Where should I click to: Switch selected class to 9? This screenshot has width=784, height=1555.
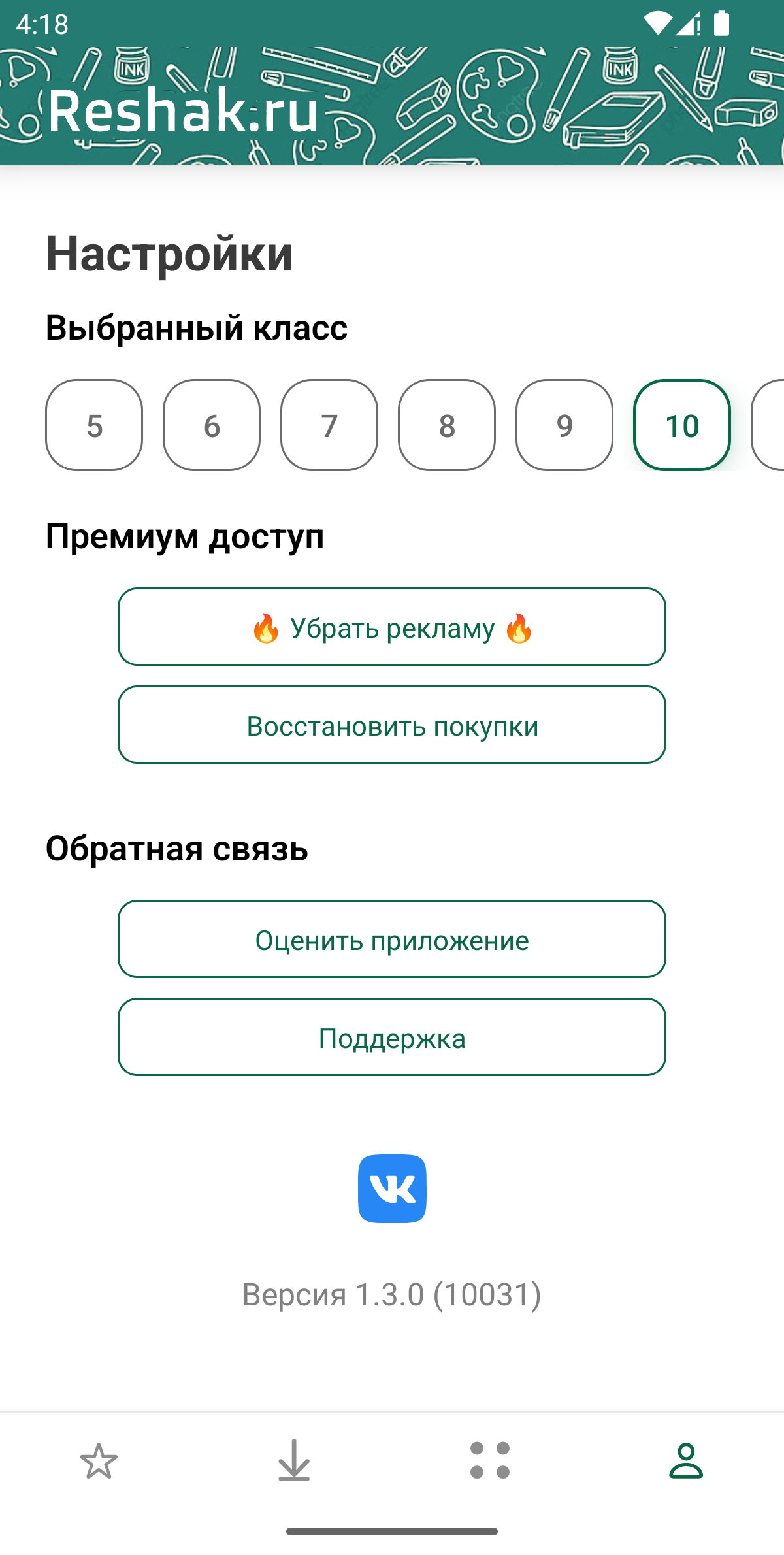click(x=564, y=425)
